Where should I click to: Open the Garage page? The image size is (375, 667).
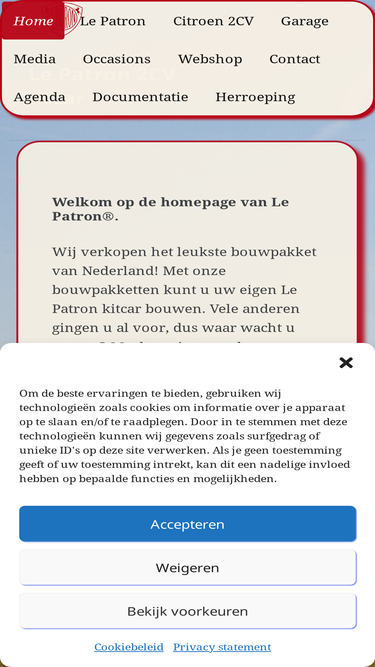[305, 21]
